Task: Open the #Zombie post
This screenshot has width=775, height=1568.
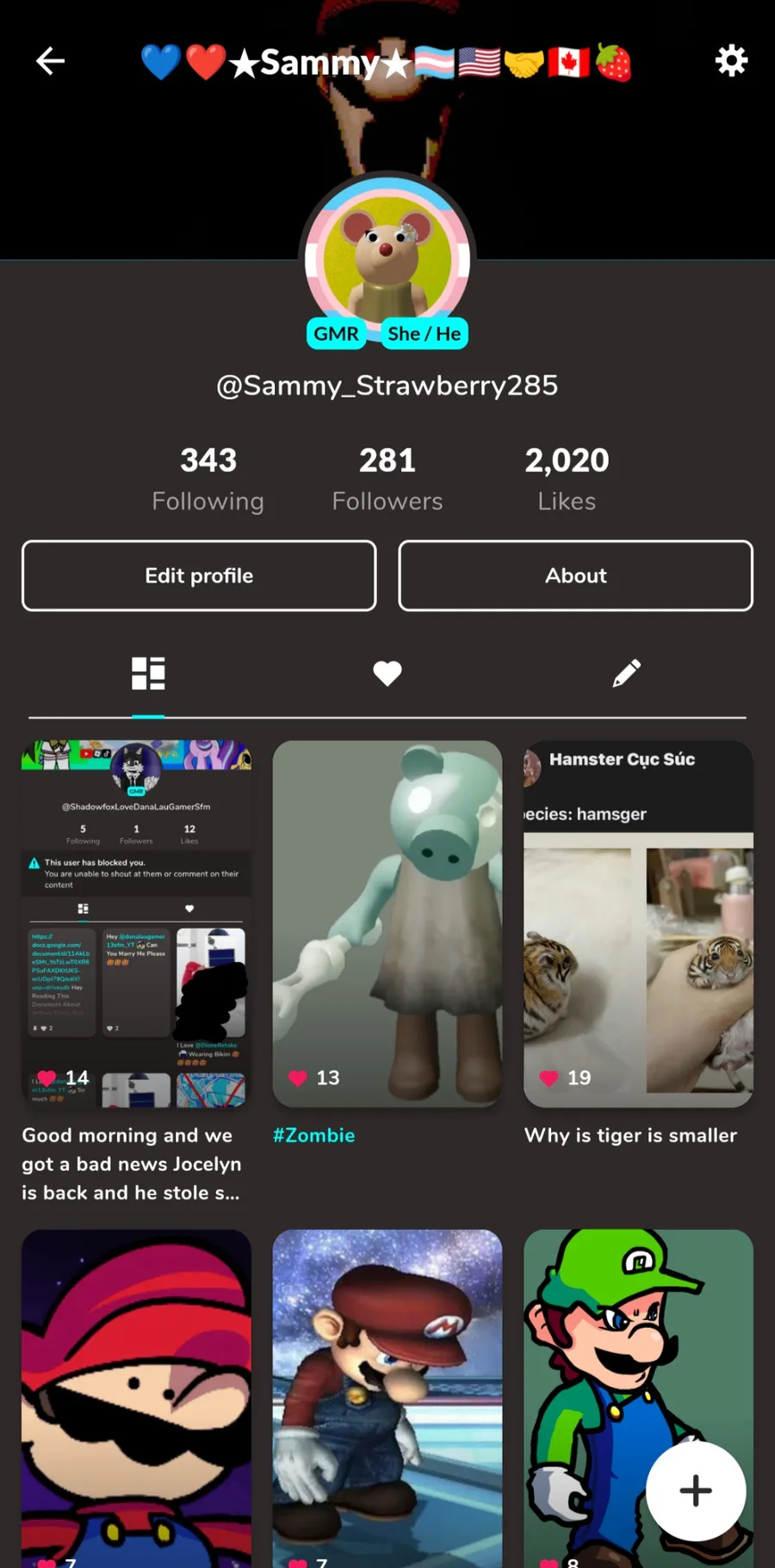Action: (387, 923)
